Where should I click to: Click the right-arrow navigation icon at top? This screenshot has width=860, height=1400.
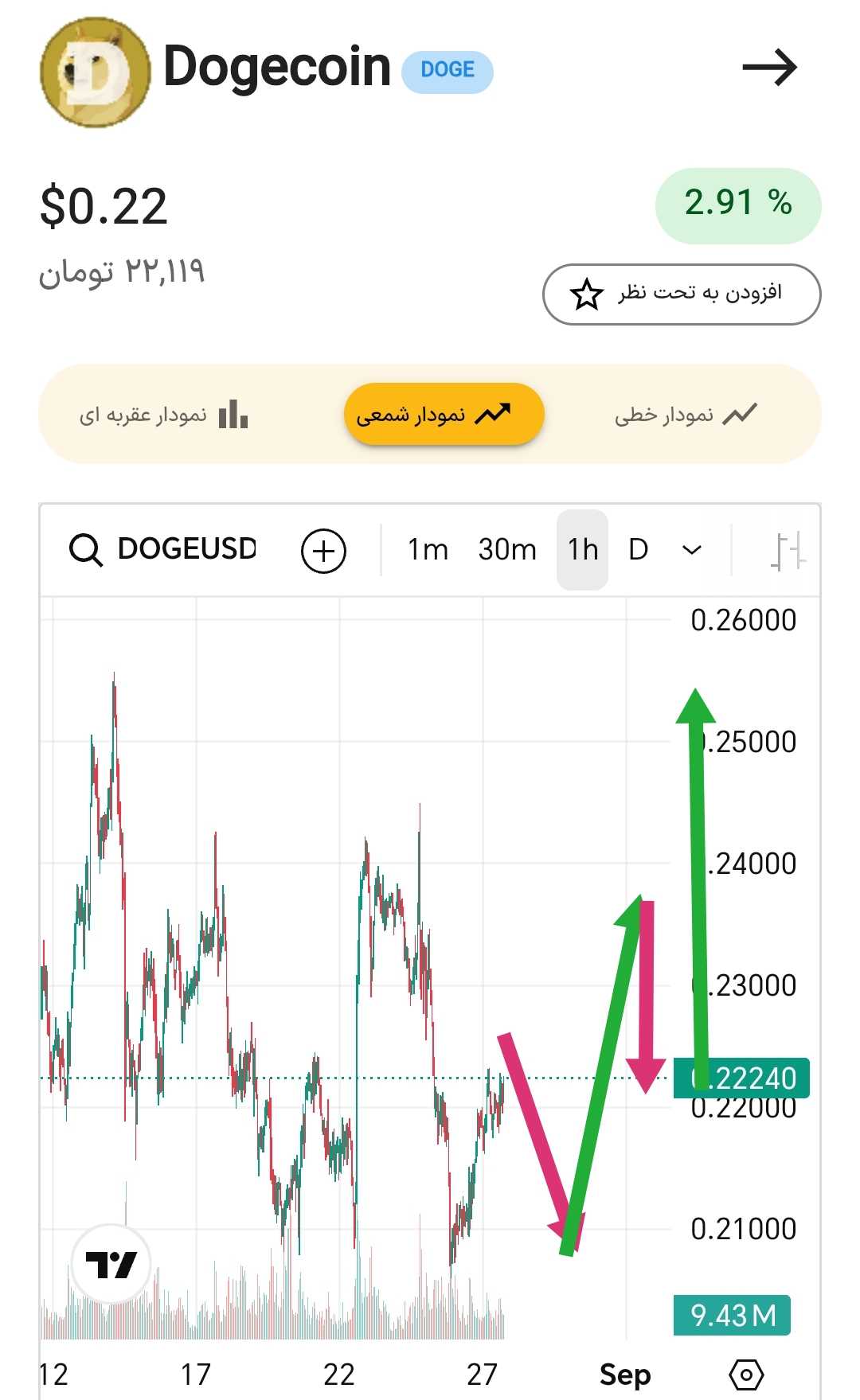pyautogui.click(x=770, y=69)
